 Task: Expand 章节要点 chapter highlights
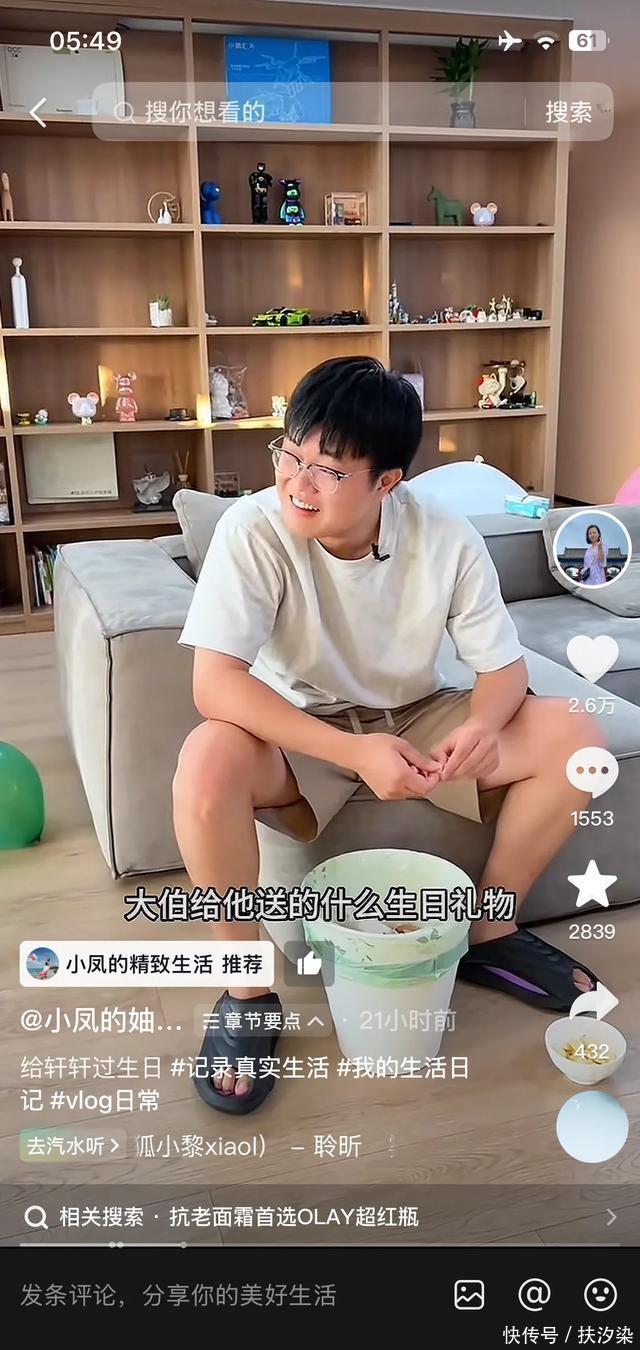pyautogui.click(x=264, y=1021)
